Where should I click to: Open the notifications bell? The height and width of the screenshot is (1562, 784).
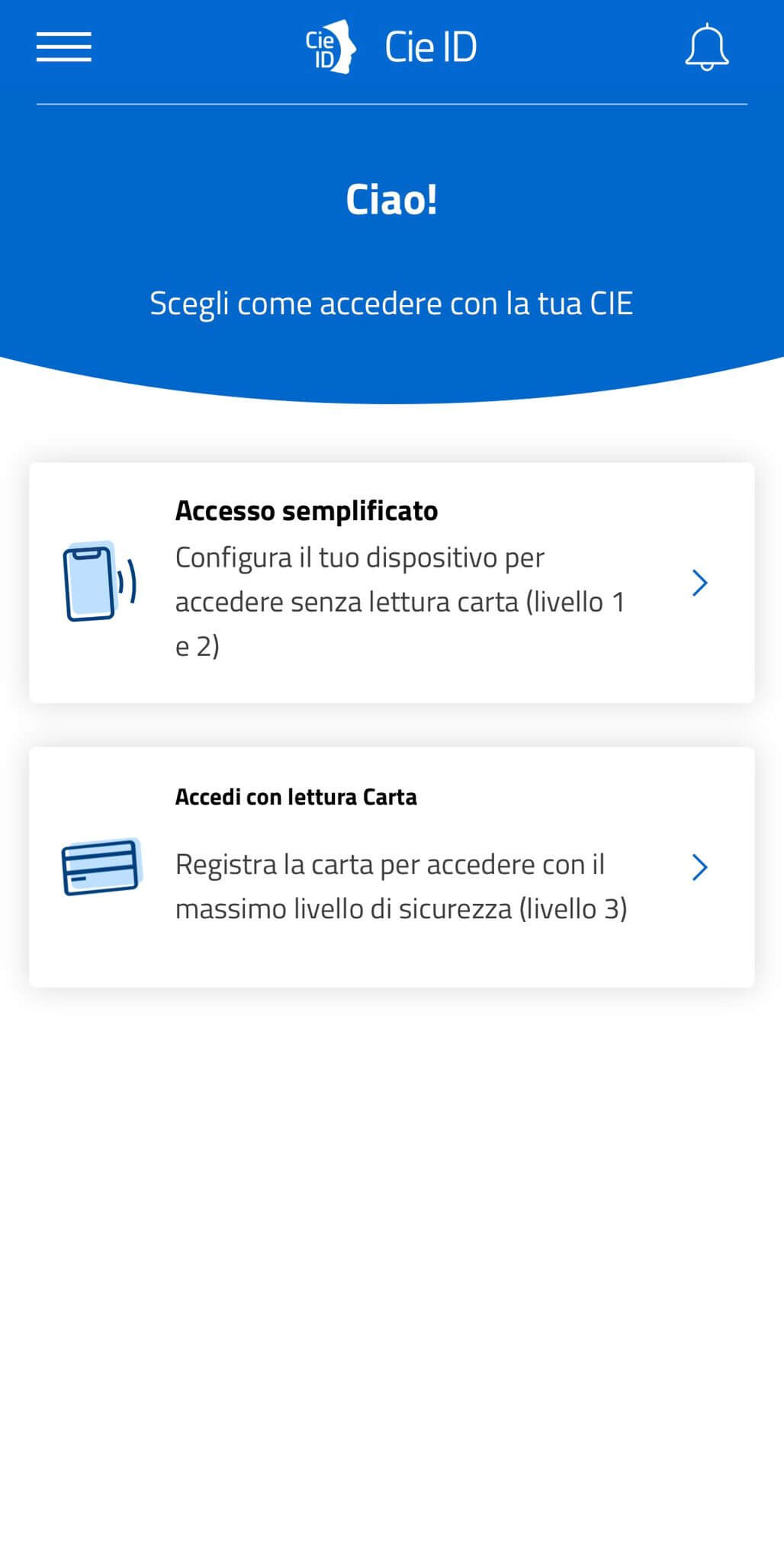pos(707,47)
